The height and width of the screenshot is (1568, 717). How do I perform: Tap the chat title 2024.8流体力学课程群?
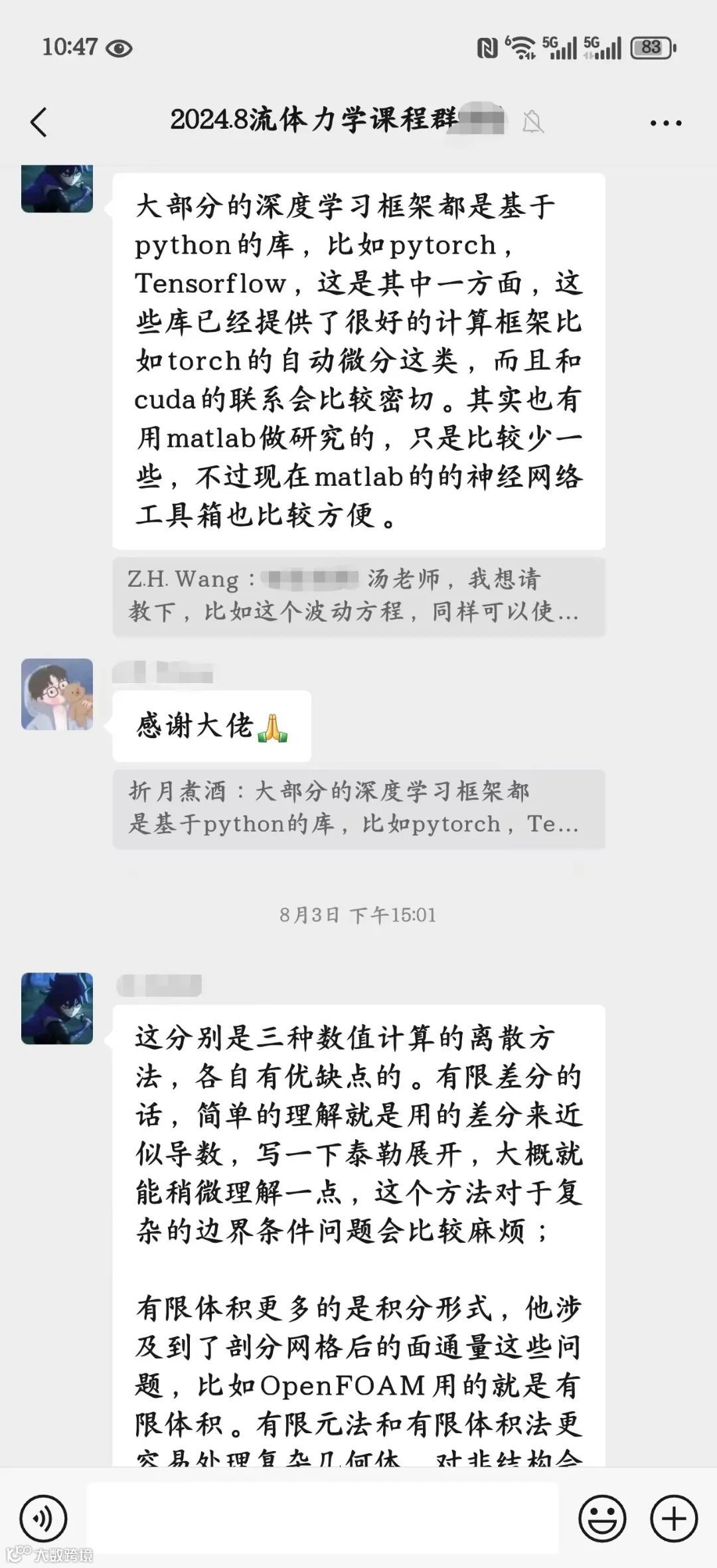coord(312,119)
